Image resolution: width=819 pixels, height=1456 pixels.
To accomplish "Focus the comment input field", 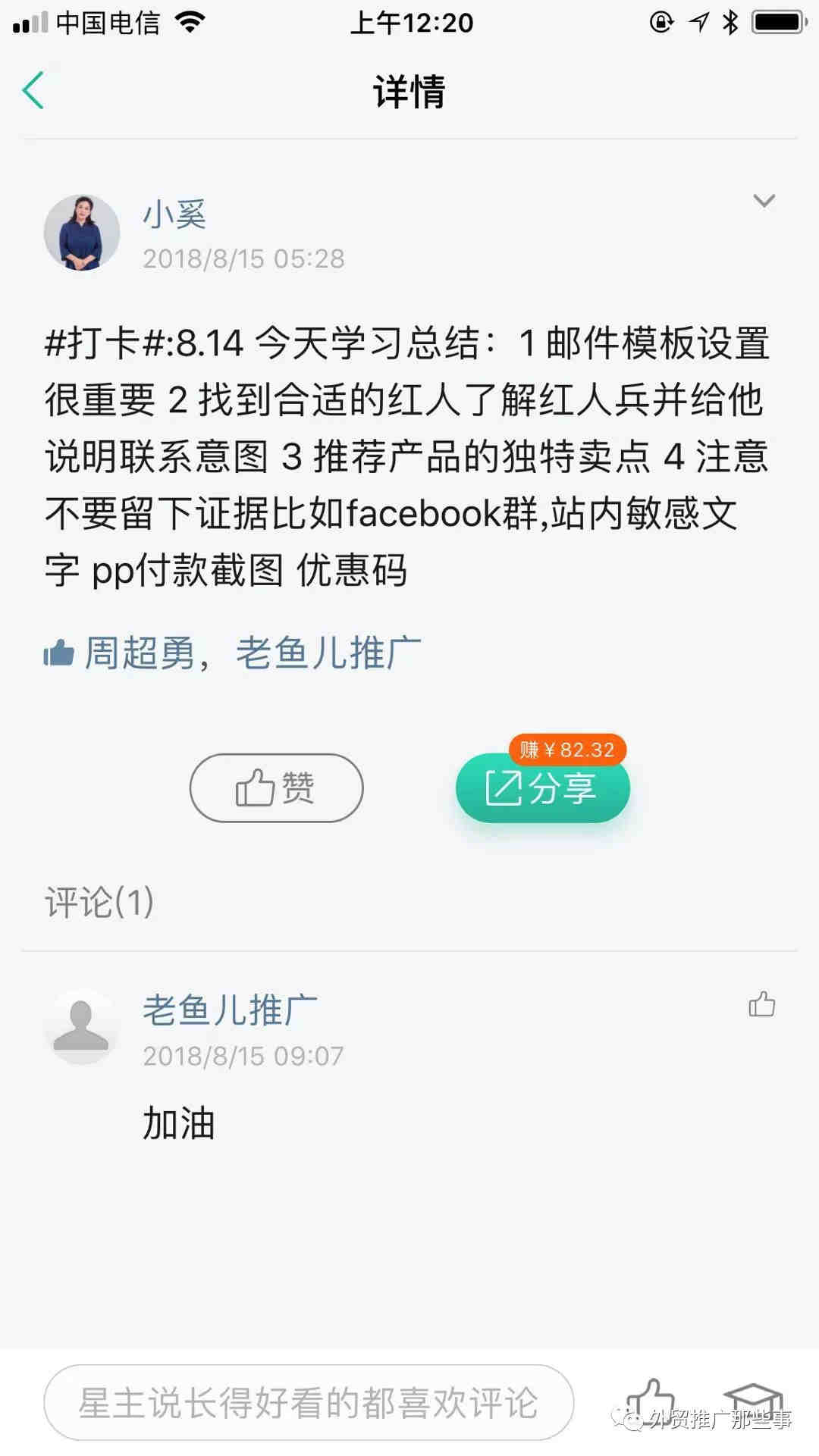I will [308, 1402].
